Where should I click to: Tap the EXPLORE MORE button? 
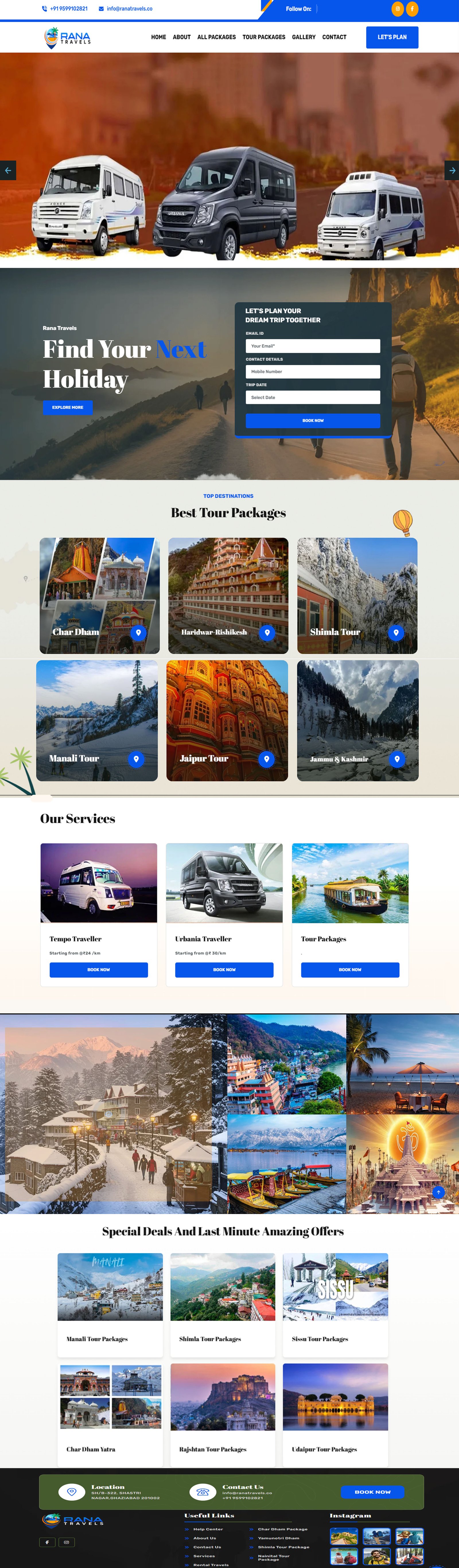(68, 407)
